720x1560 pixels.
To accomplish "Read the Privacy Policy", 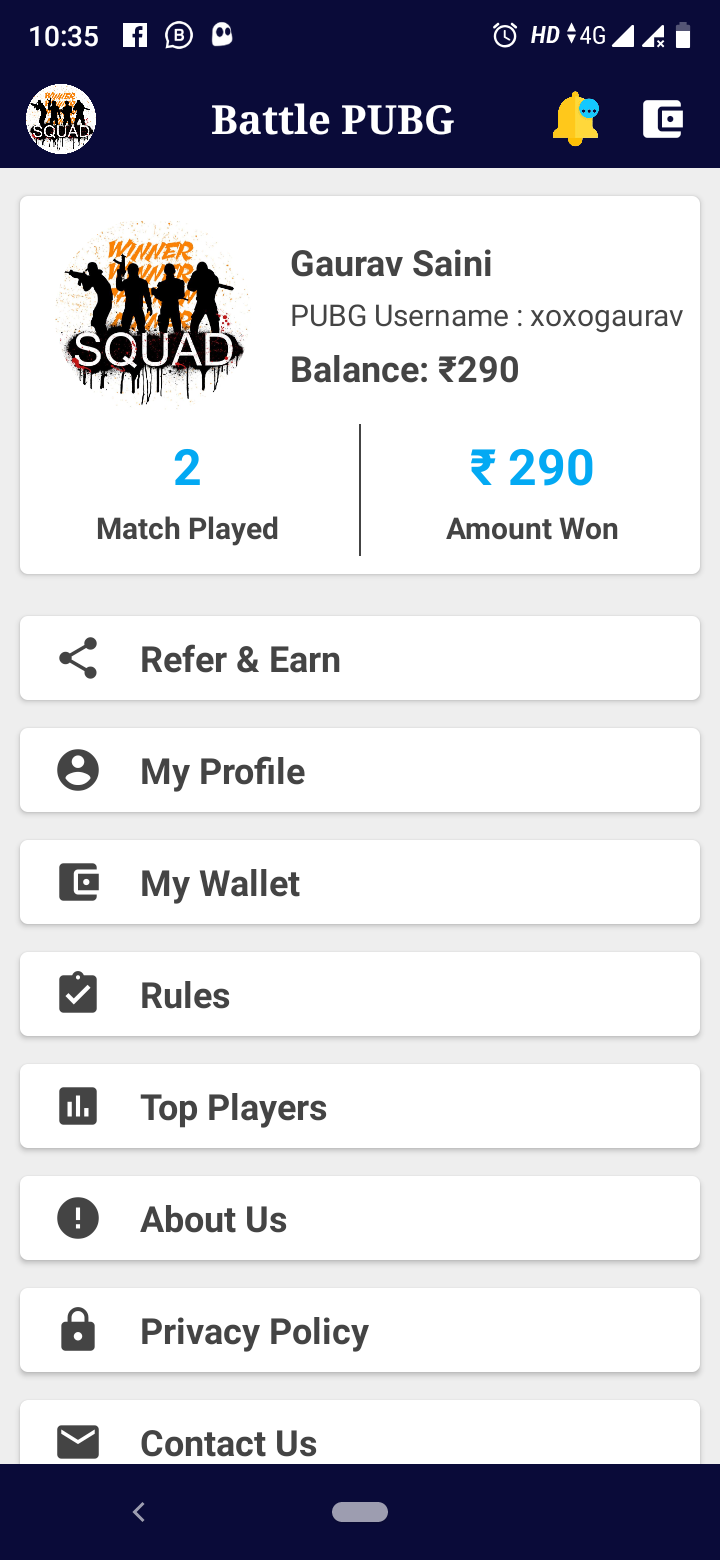I will click(x=360, y=1331).
